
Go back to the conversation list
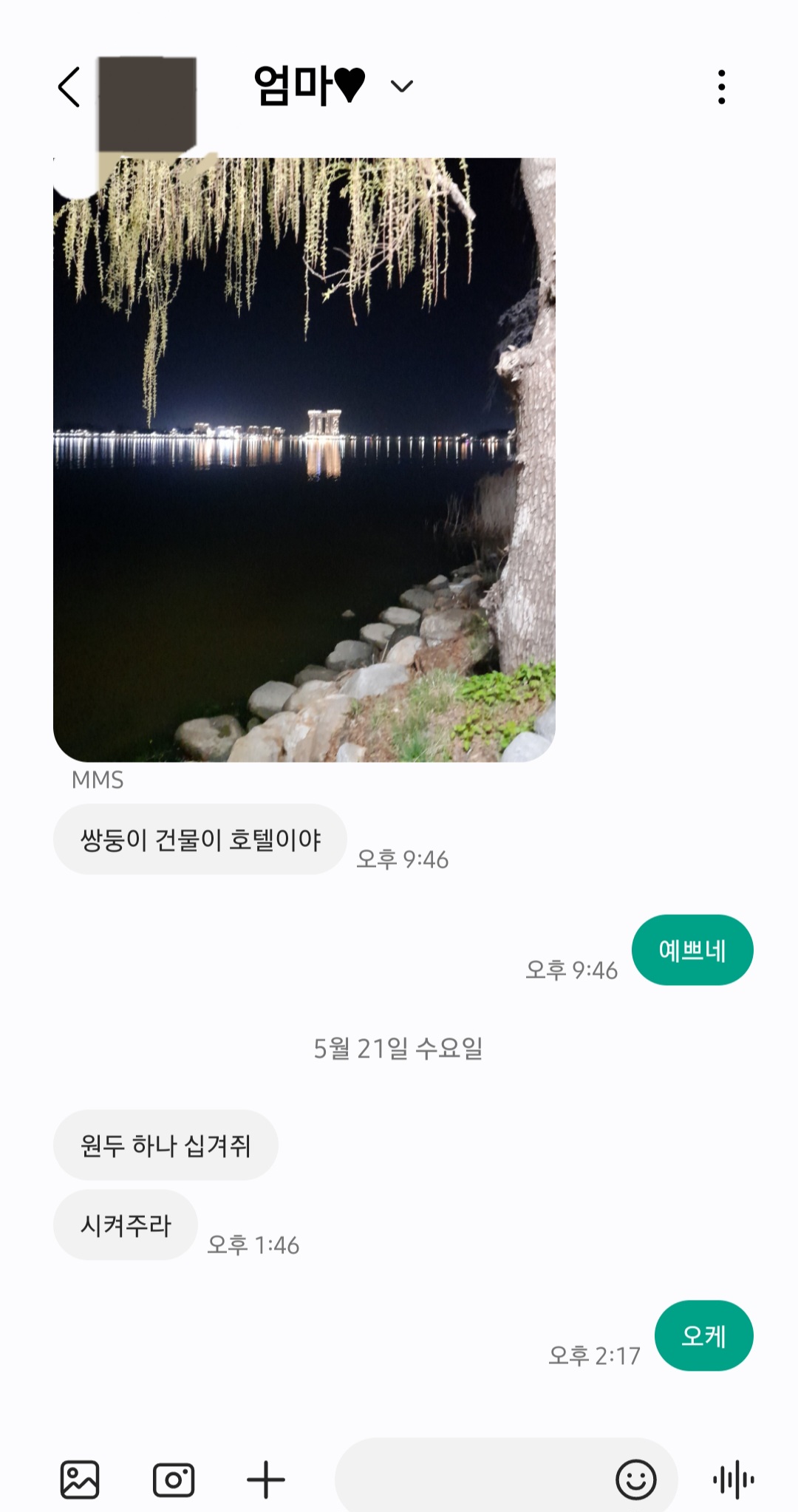point(69,87)
